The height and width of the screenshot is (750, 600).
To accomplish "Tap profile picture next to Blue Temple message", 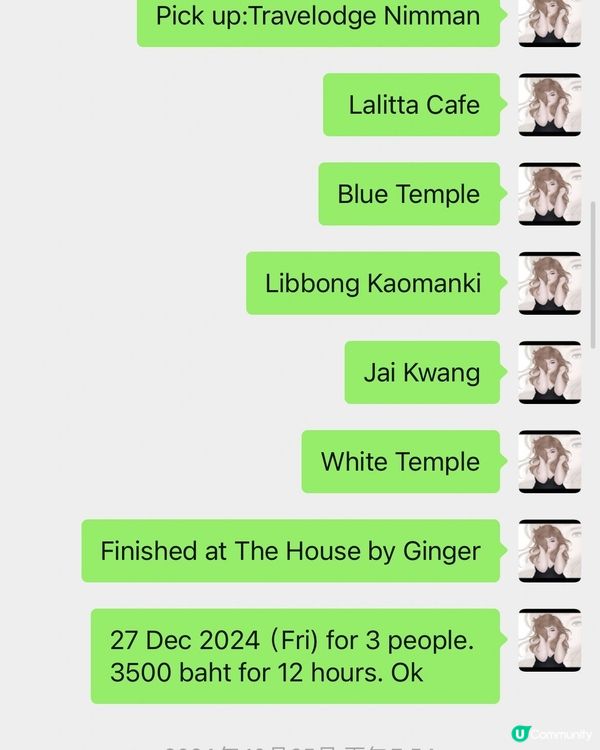I will pyautogui.click(x=549, y=194).
